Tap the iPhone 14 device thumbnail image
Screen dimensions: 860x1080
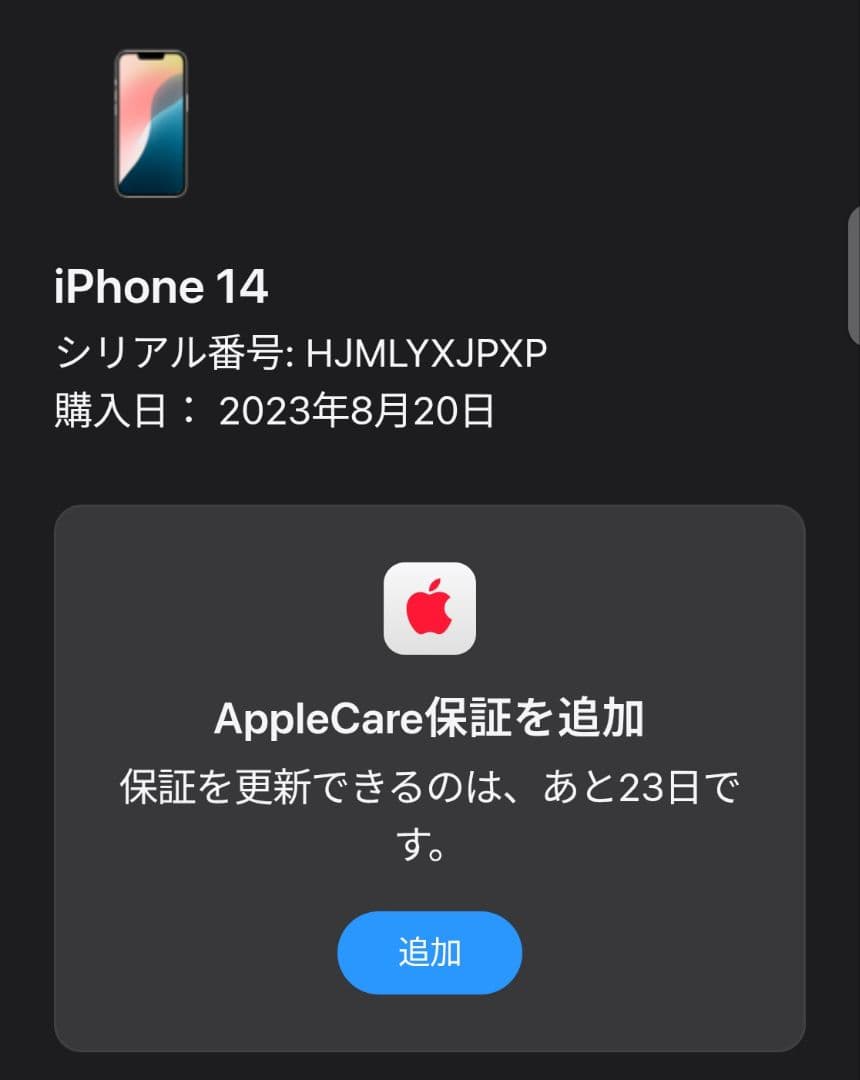point(150,125)
